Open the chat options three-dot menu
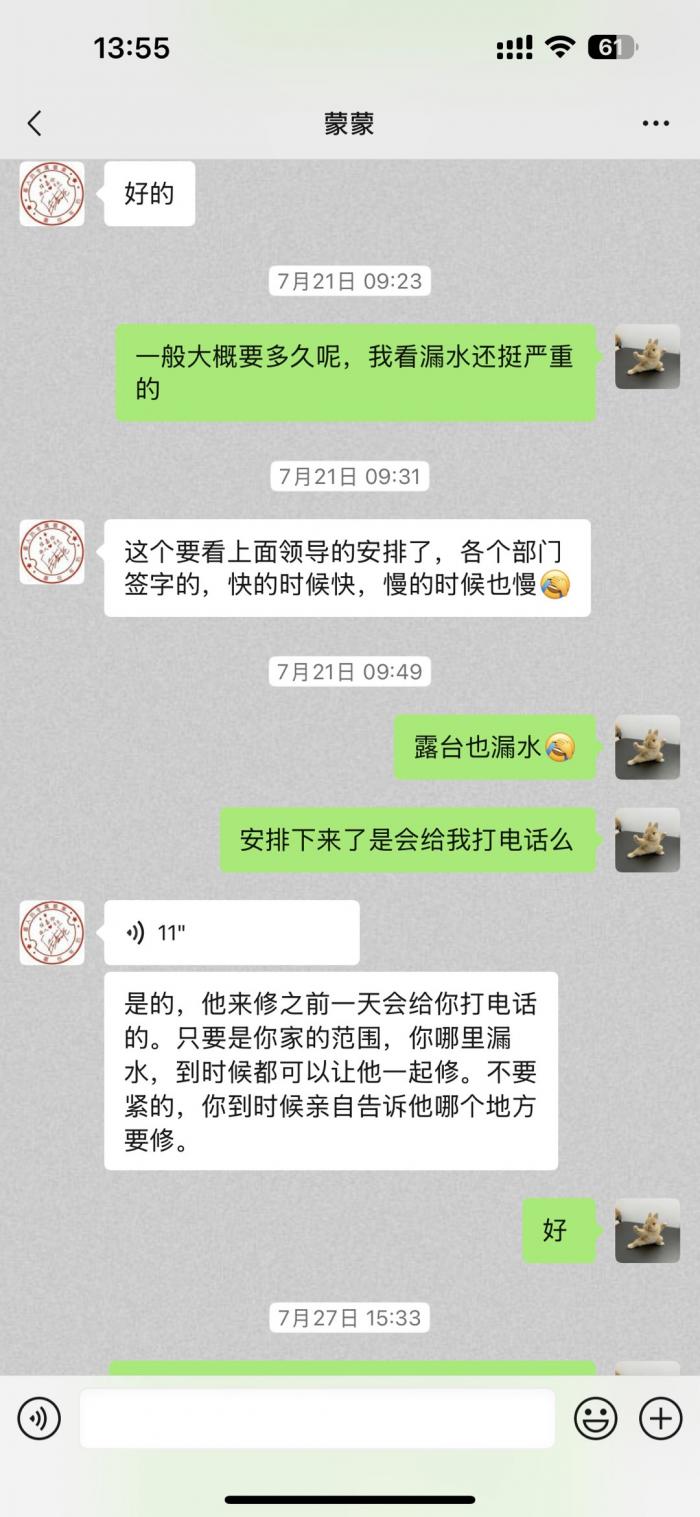Image resolution: width=700 pixels, height=1517 pixels. (656, 123)
